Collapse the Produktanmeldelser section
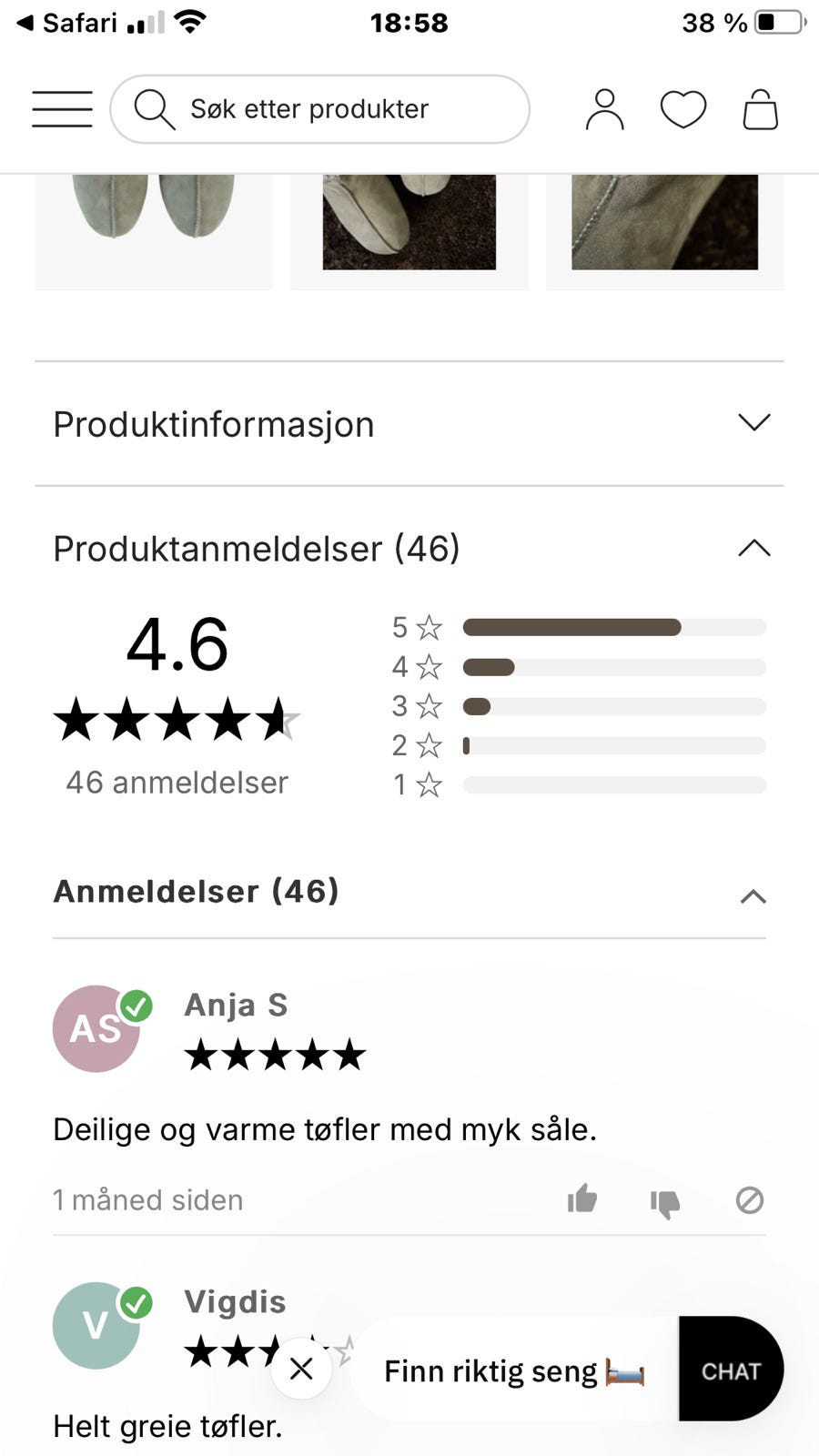Image resolution: width=819 pixels, height=1456 pixels. tap(753, 547)
